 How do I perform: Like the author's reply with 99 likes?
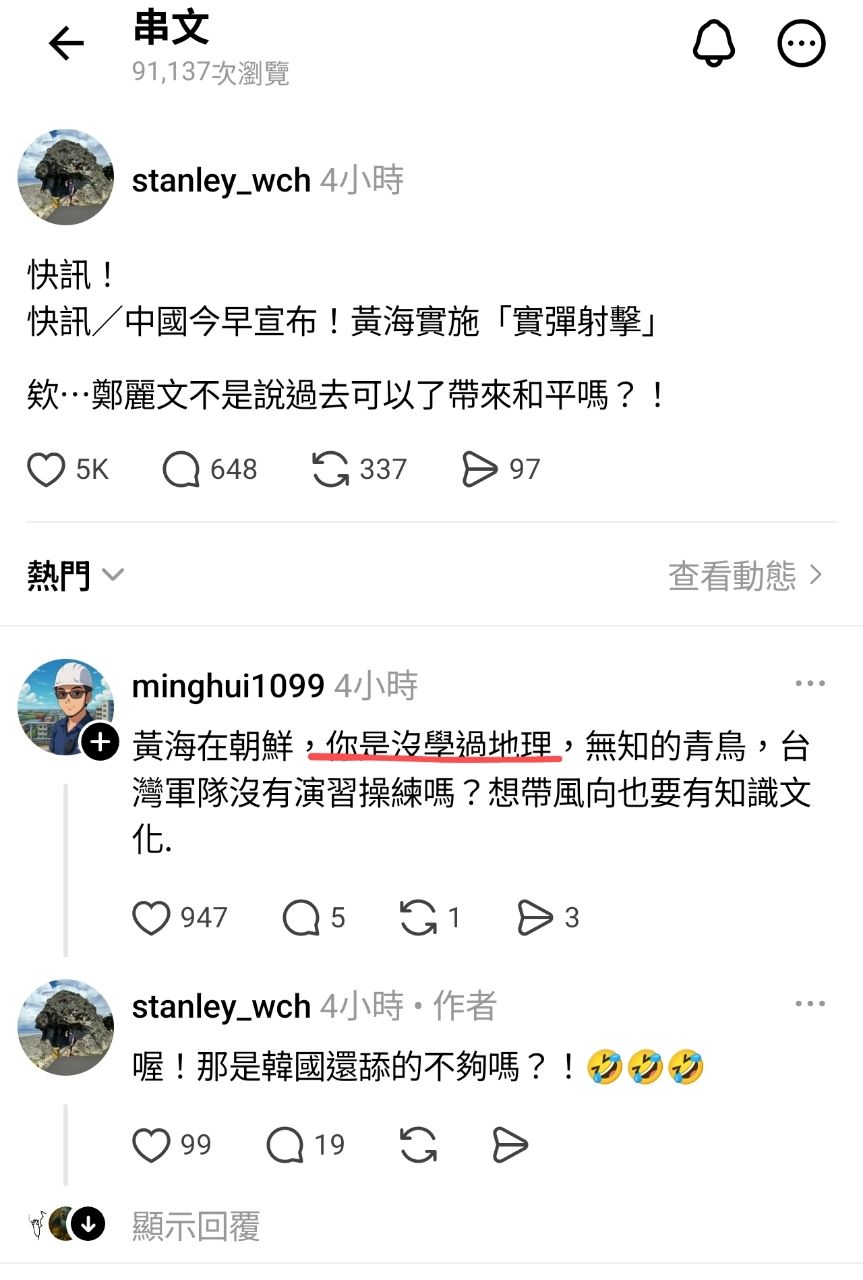(x=152, y=1144)
